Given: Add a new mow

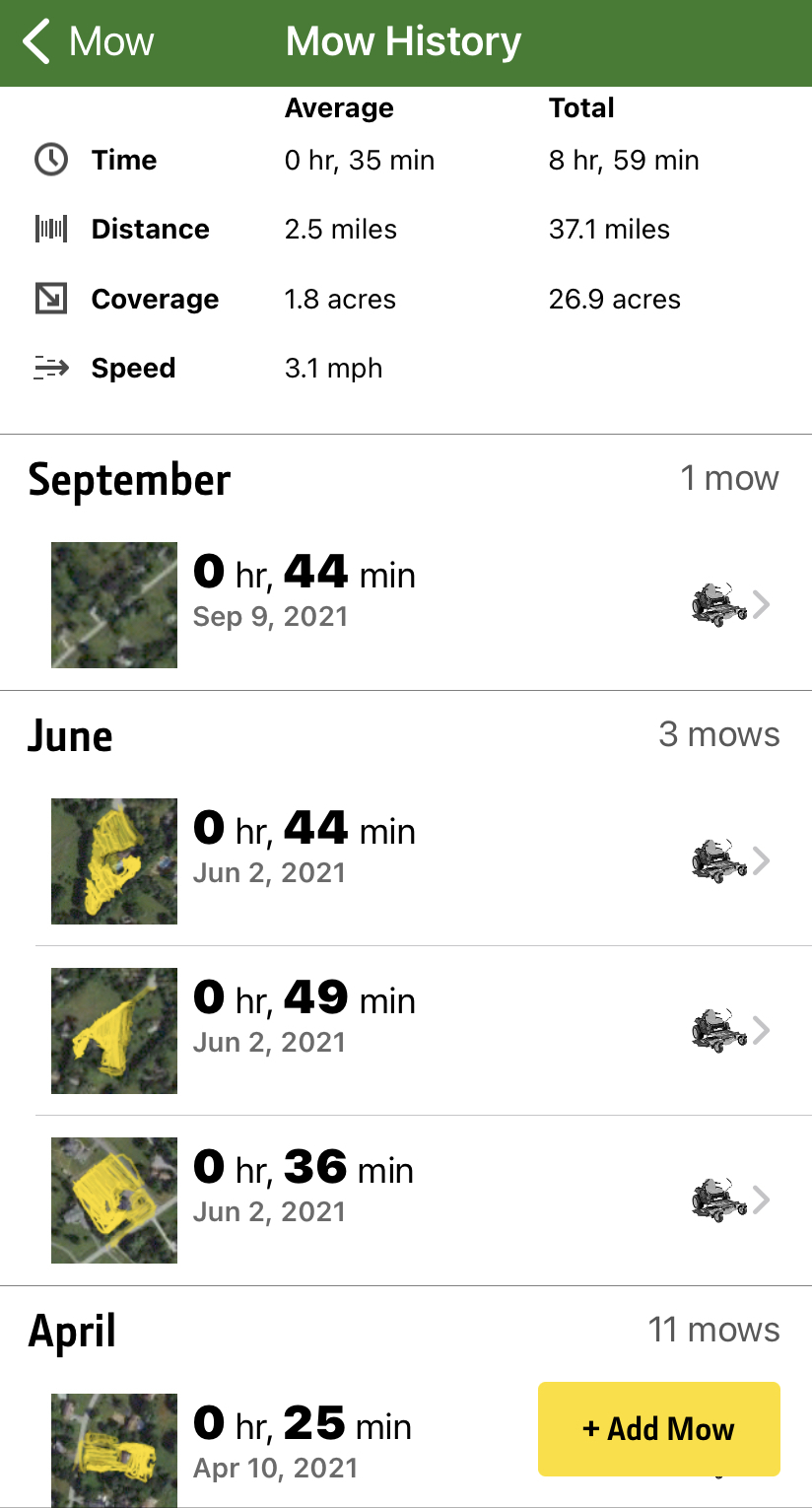Looking at the screenshot, I should coord(658,1428).
